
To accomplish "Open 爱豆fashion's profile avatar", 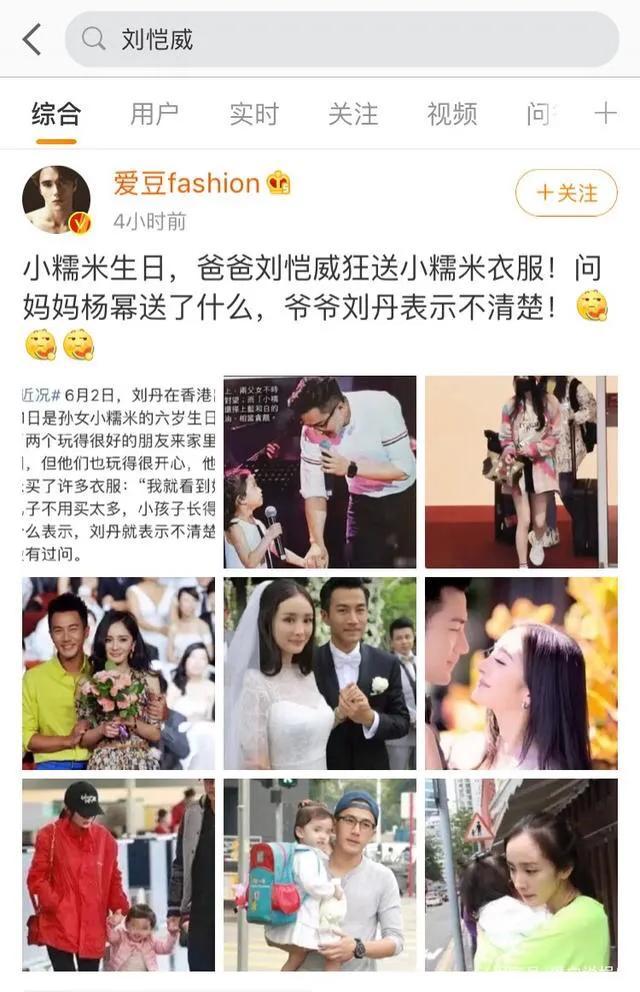I will (56, 200).
